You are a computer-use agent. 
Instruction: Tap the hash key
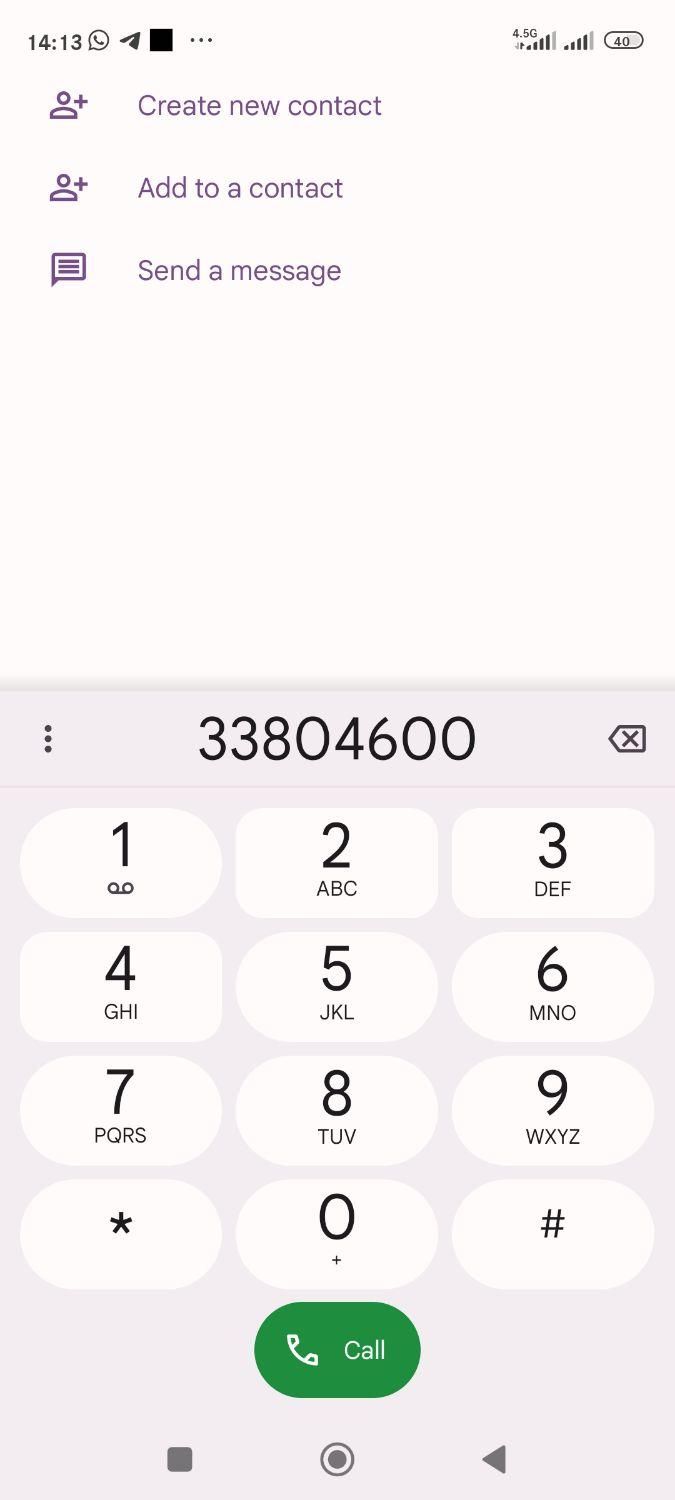click(x=552, y=1233)
